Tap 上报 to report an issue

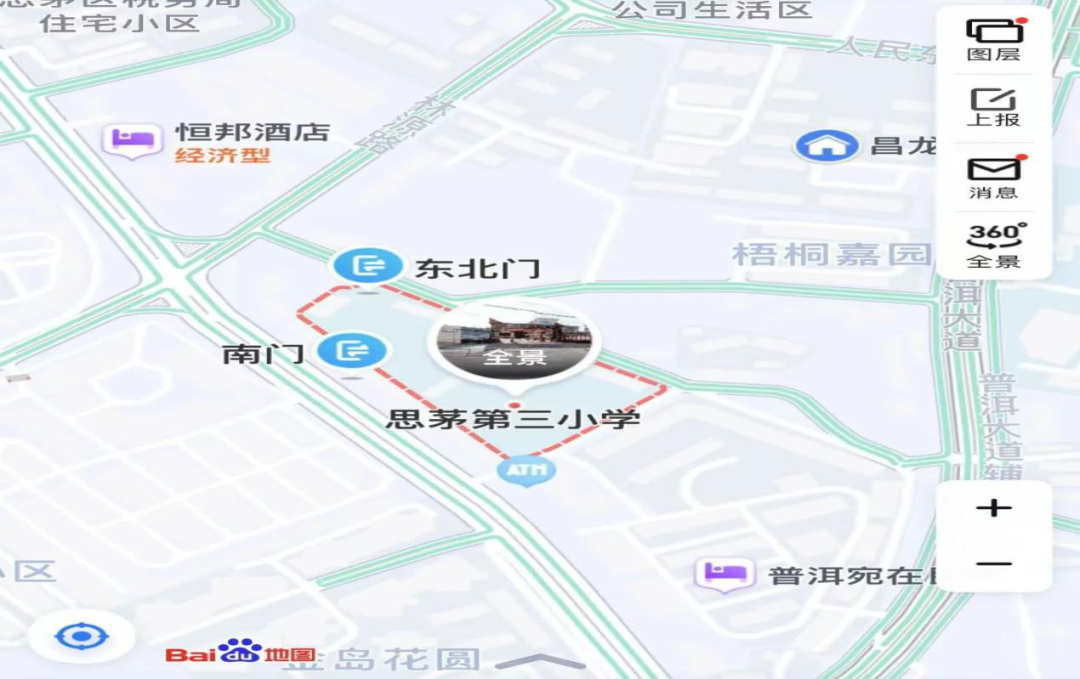click(994, 106)
